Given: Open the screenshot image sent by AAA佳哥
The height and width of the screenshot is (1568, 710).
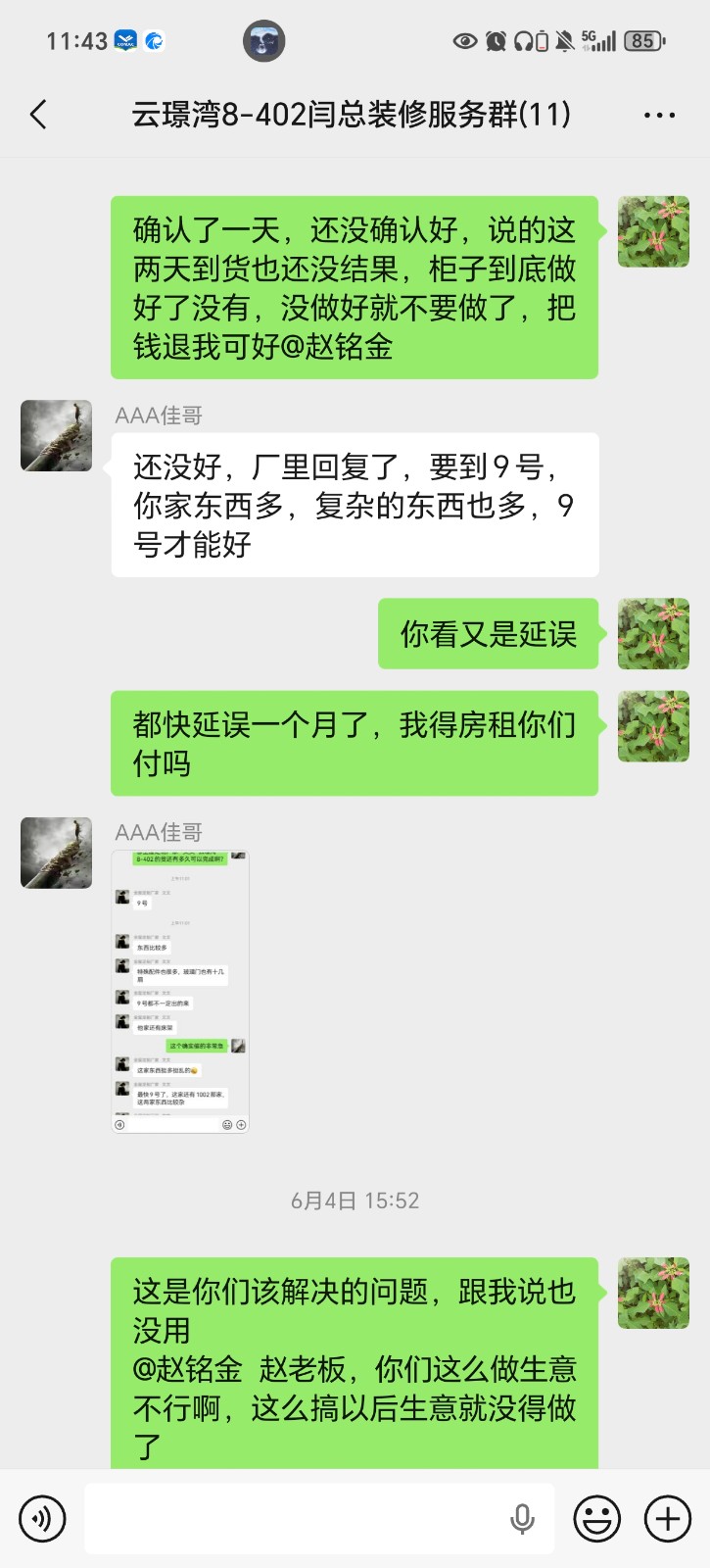Looking at the screenshot, I should (180, 992).
